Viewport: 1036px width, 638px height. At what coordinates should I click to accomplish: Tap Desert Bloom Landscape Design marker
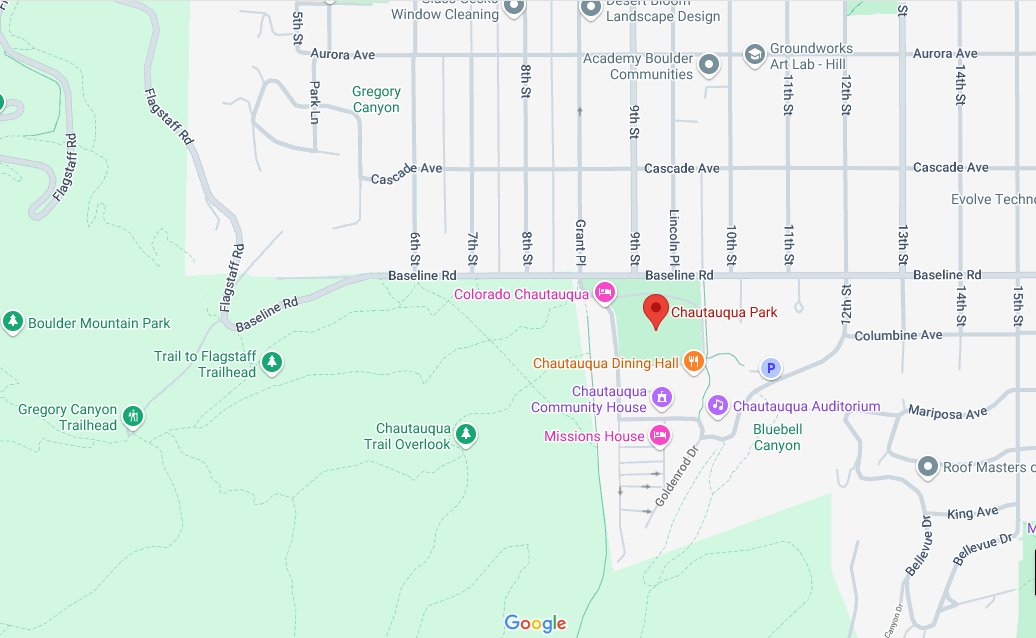tap(592, 9)
